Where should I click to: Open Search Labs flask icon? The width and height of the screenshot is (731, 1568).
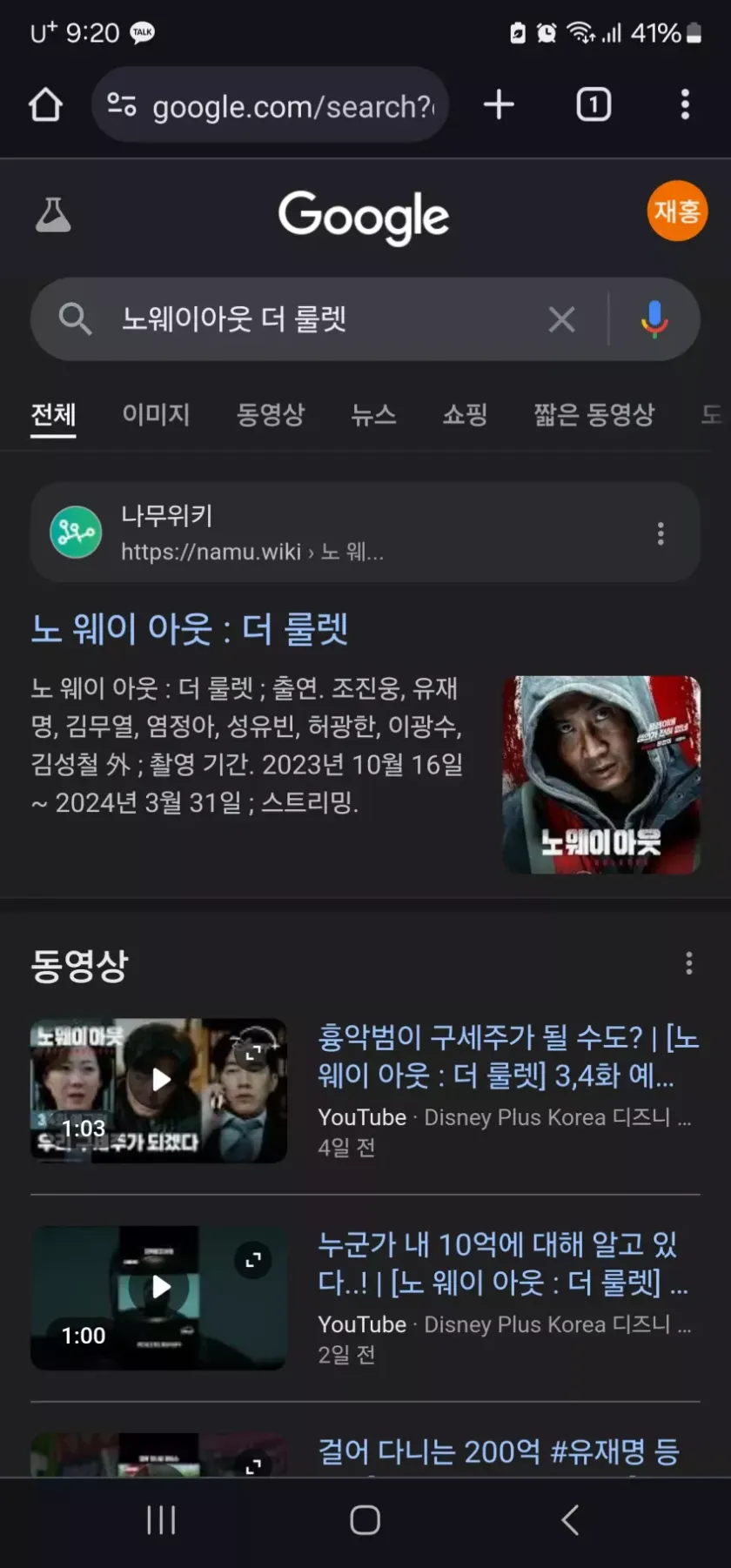click(x=53, y=214)
